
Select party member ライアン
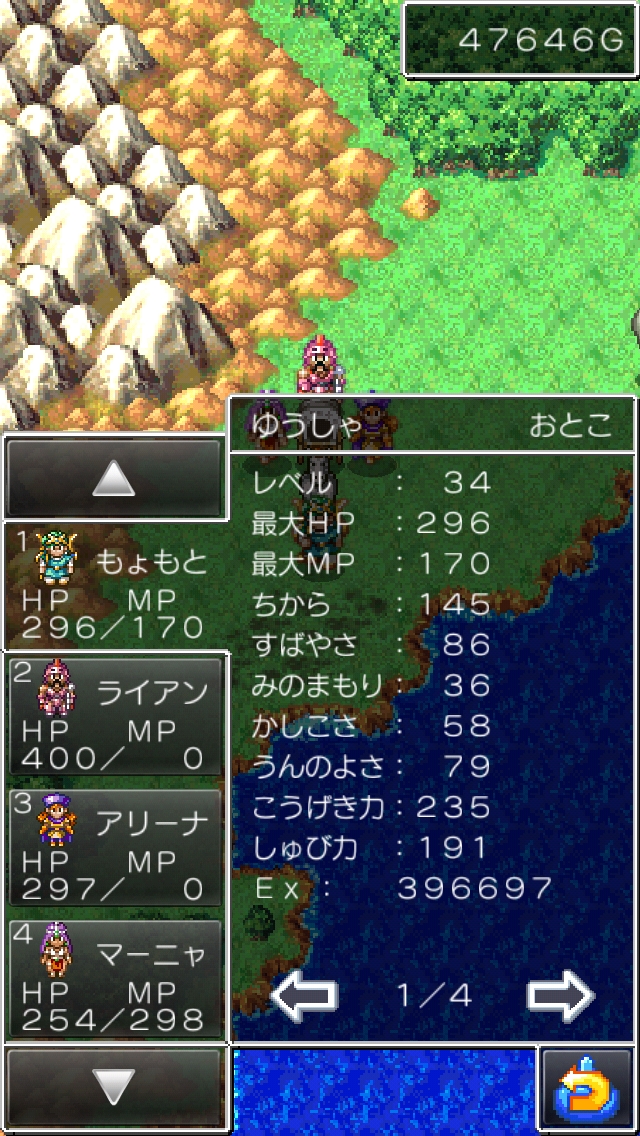coord(115,716)
